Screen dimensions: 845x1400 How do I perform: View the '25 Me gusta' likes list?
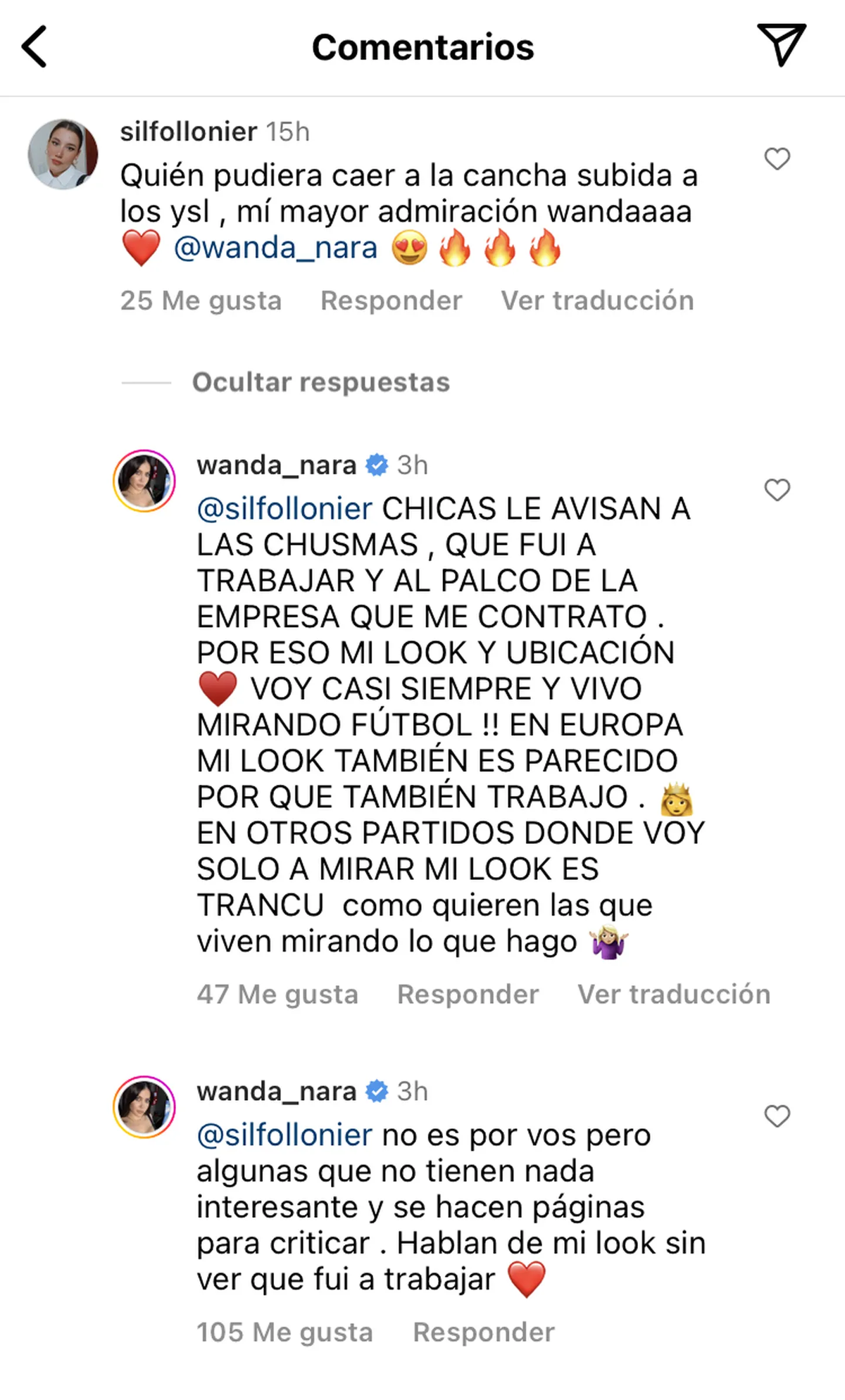pyautogui.click(x=201, y=300)
